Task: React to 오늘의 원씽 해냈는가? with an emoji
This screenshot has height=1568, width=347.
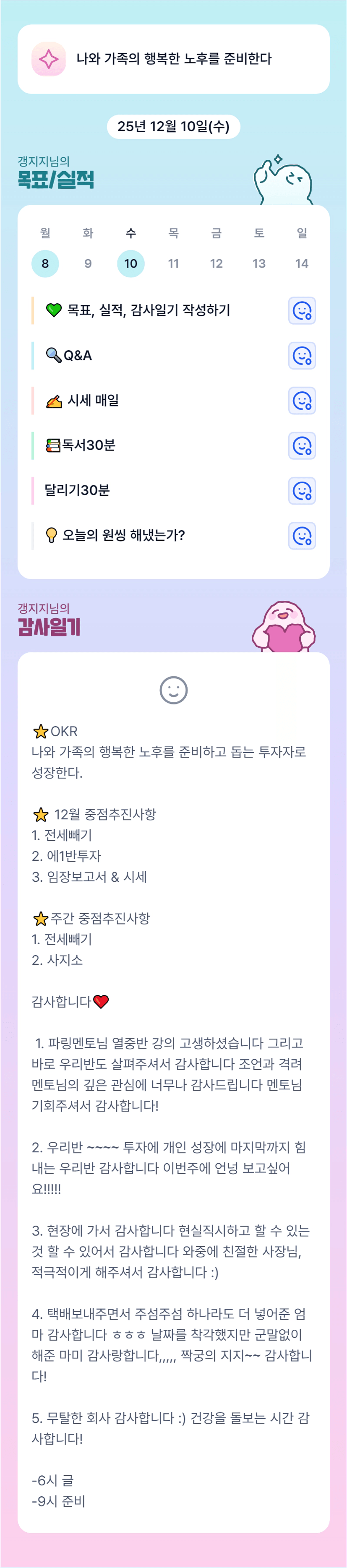Action: coord(302,536)
